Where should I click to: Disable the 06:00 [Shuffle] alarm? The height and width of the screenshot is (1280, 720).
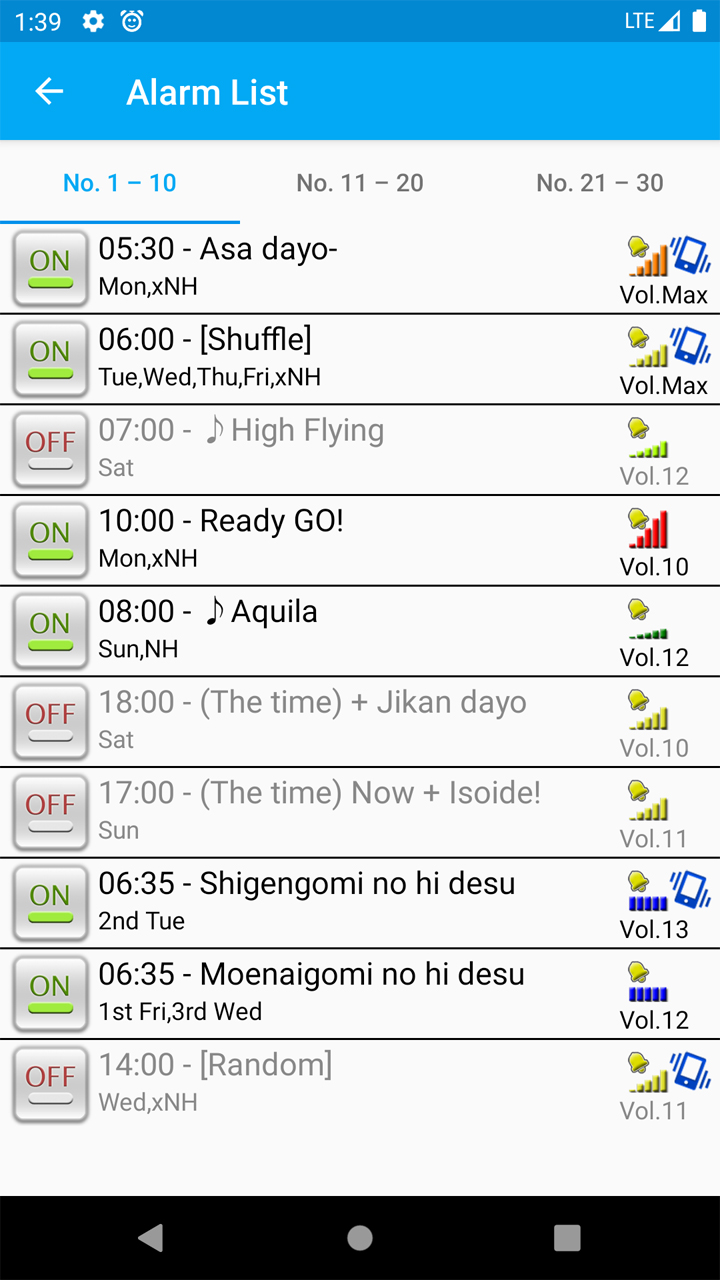(50, 359)
